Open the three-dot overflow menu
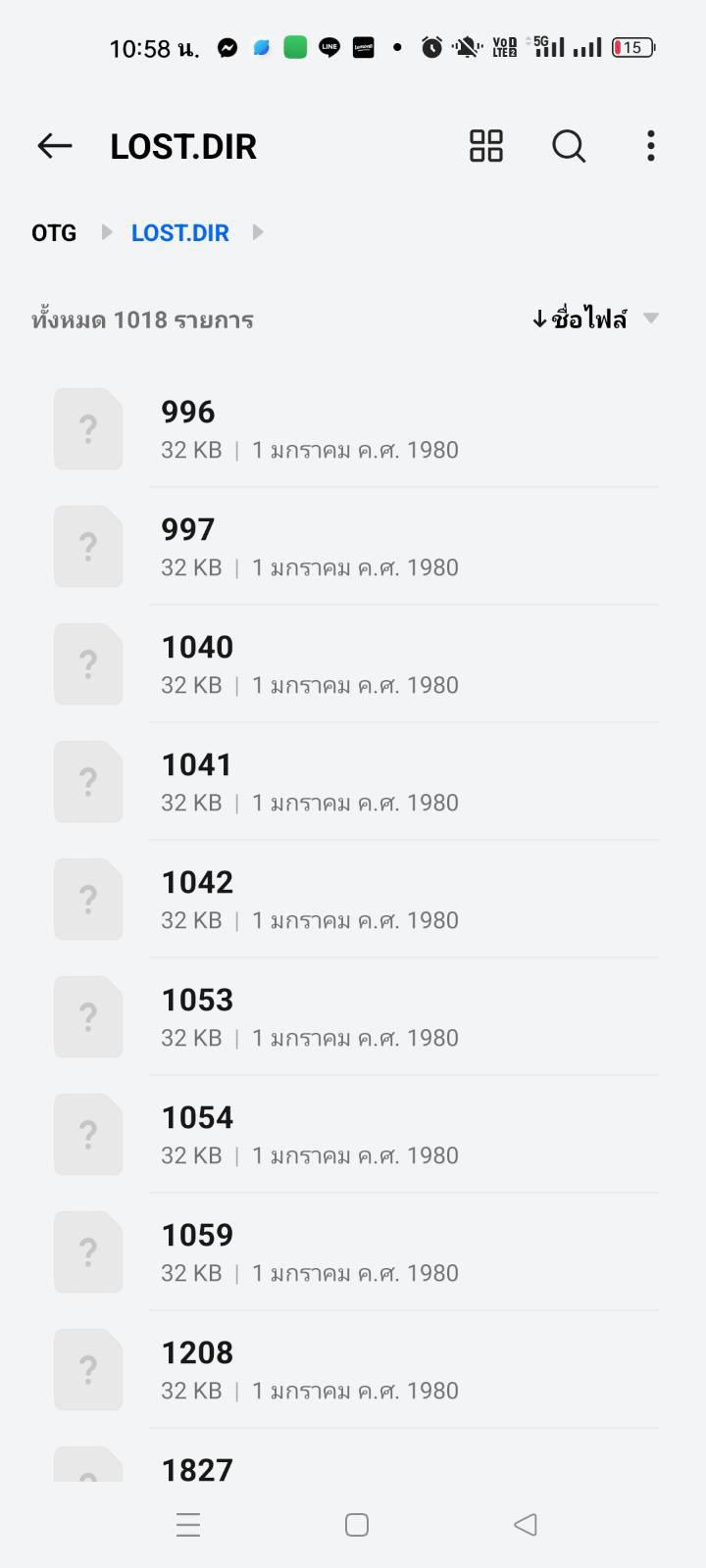Viewport: 706px width, 1568px height. click(x=651, y=146)
